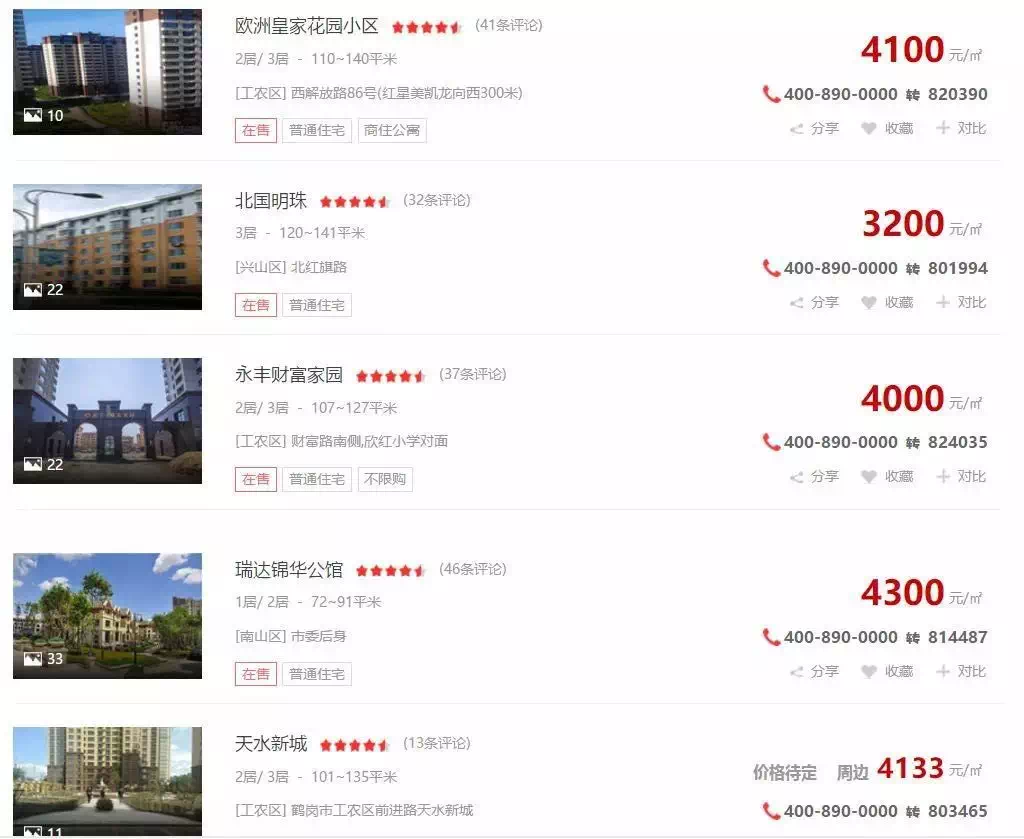This screenshot has height=839, width=1024.
Task: Open the 瑞达锦华公馆 listing title
Action: click(289, 570)
